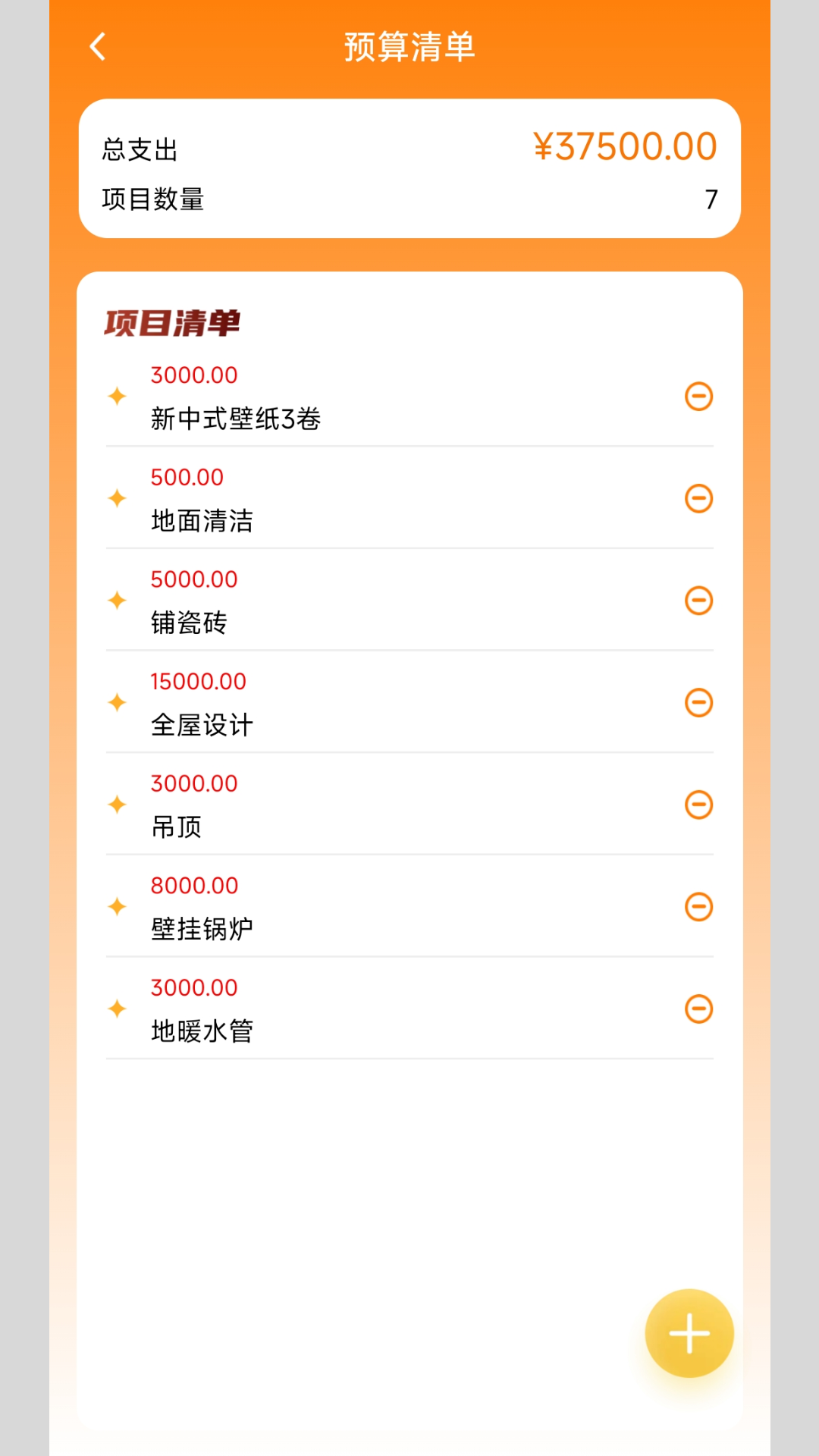The width and height of the screenshot is (819, 1456).
Task: Click the total expense amount ¥37500.00
Action: pos(624,146)
